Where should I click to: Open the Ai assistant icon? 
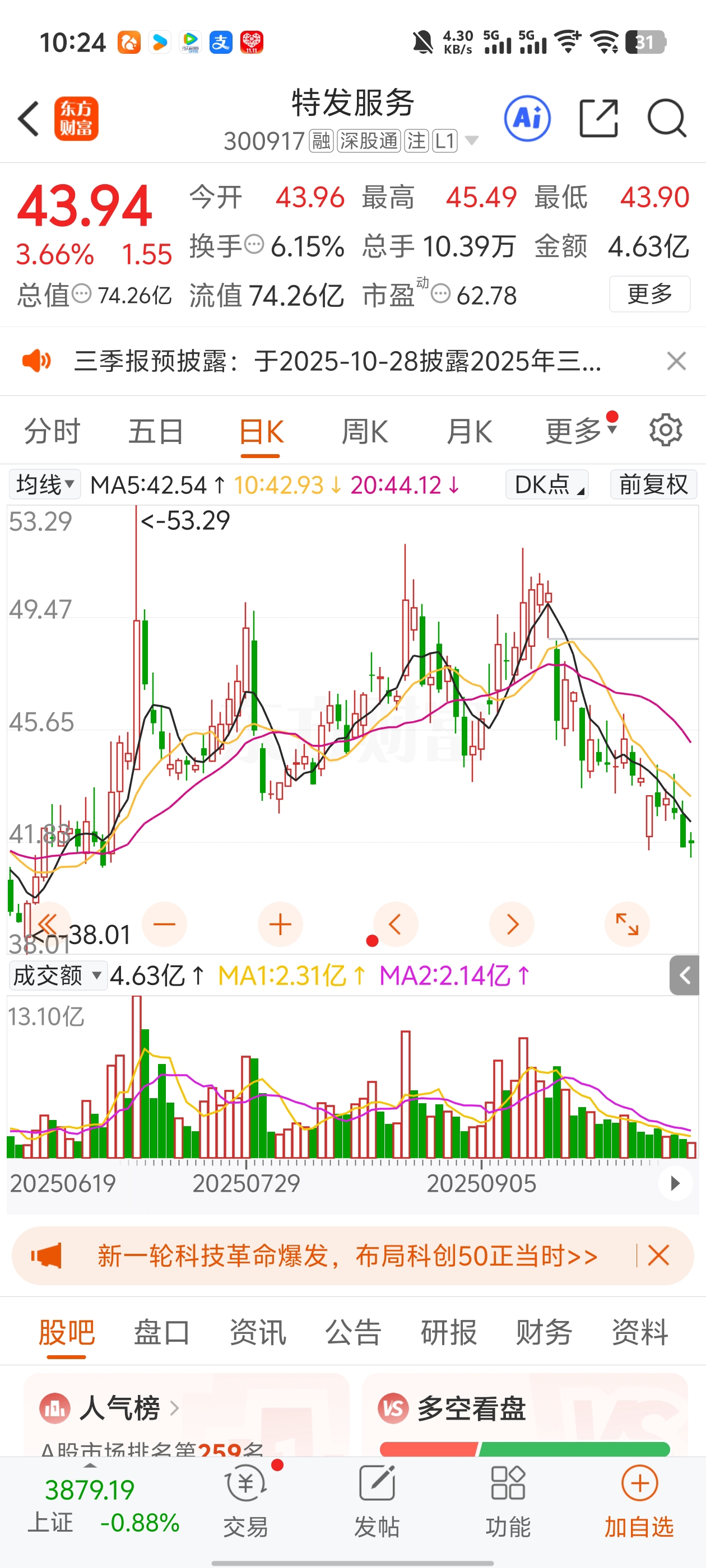click(527, 119)
